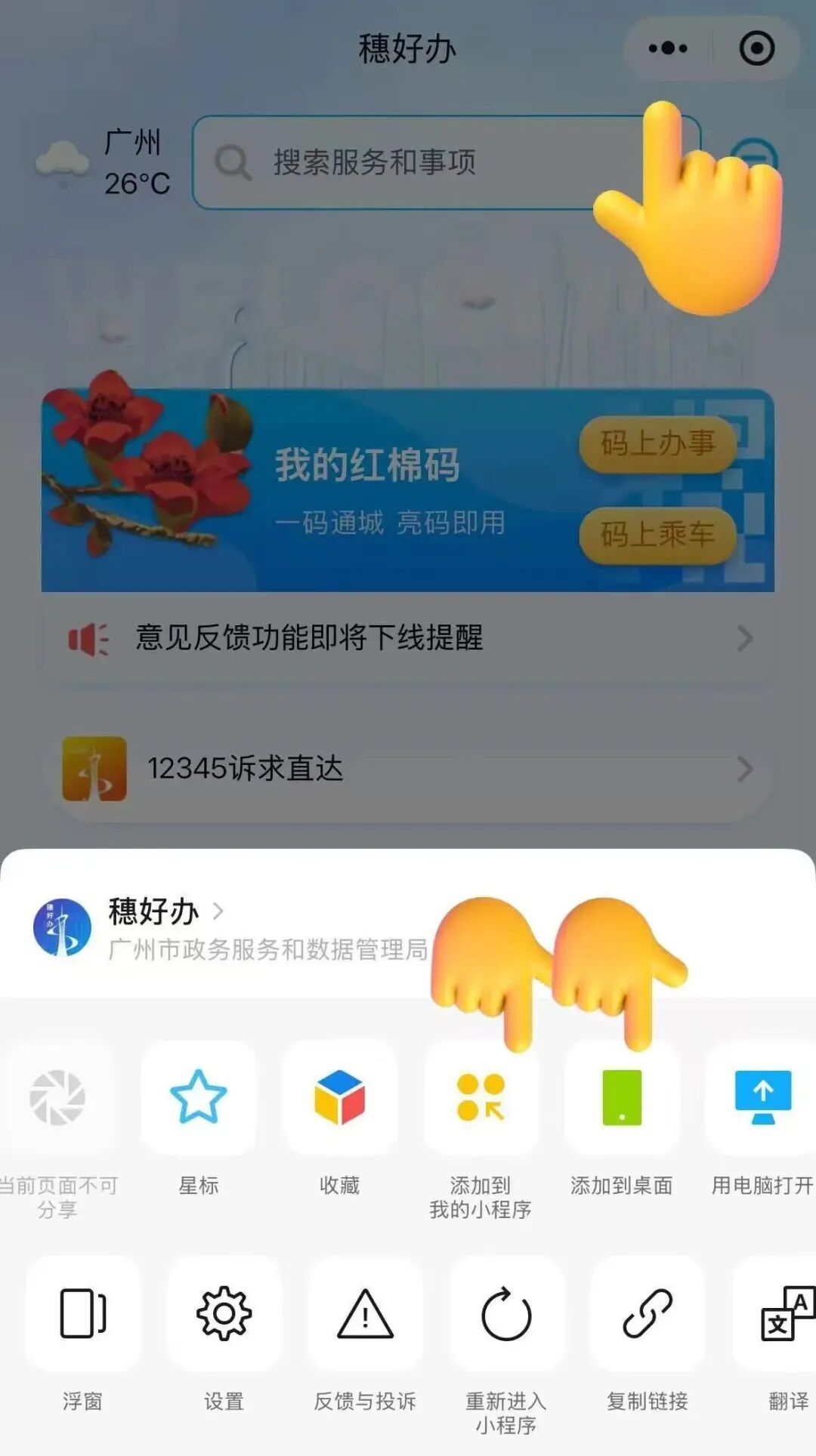
Task: Enable 浮窗 floating window
Action: click(83, 1314)
